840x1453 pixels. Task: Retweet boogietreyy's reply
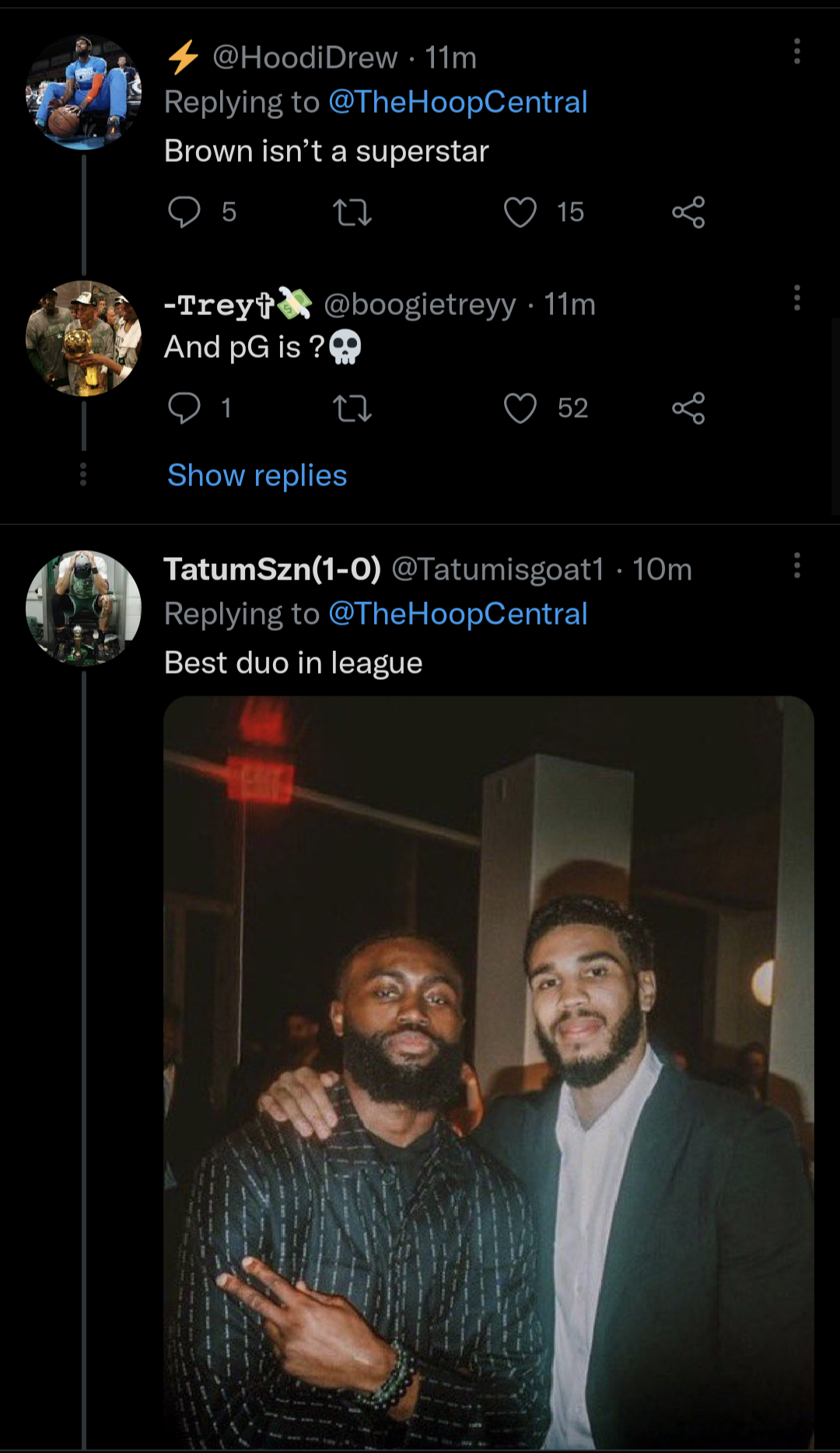(352, 408)
